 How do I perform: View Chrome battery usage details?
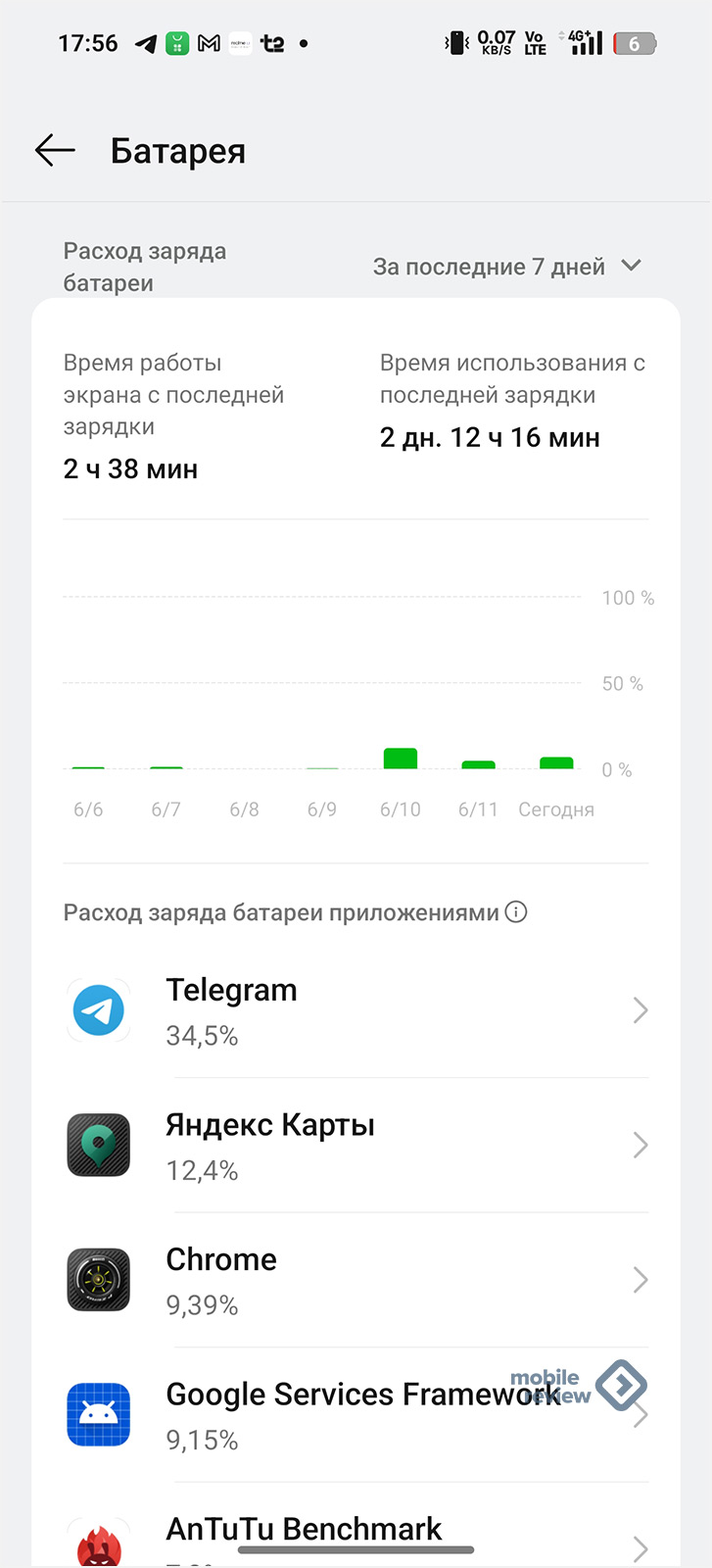(x=356, y=1280)
